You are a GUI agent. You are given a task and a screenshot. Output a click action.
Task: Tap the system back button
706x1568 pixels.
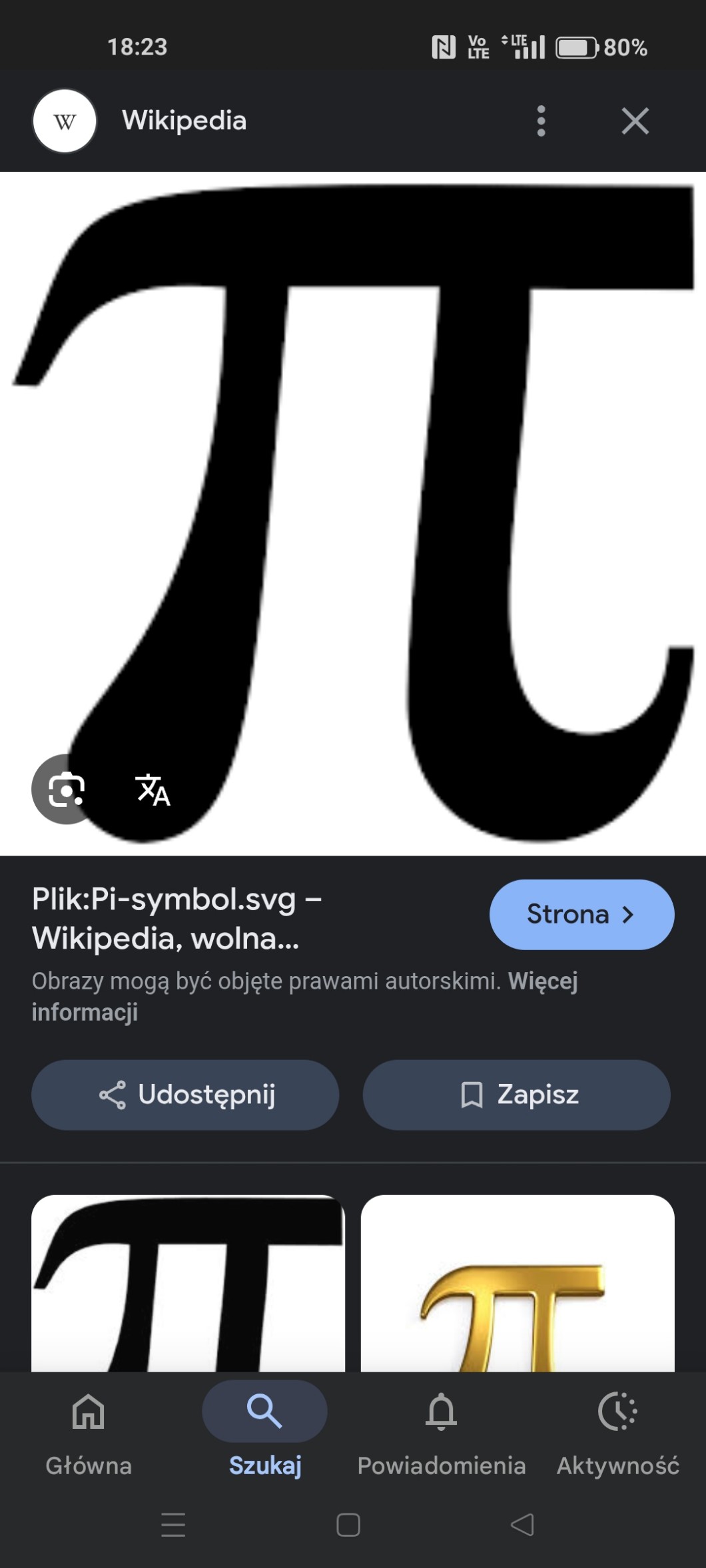click(x=522, y=1525)
